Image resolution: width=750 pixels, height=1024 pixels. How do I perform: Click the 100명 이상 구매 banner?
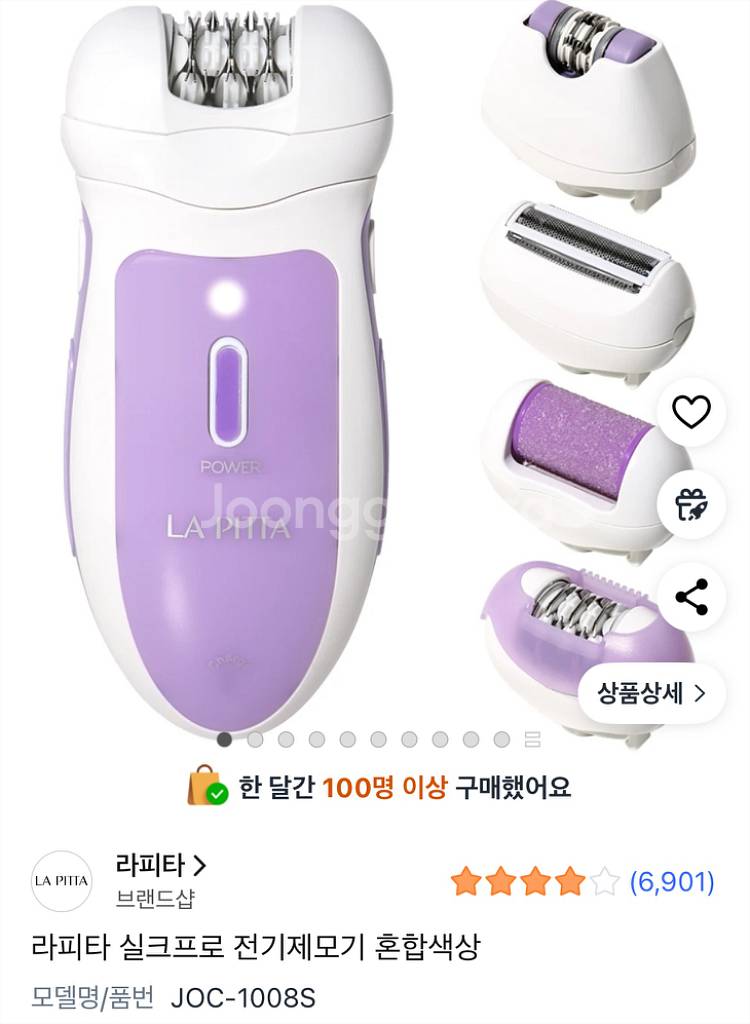click(375, 787)
